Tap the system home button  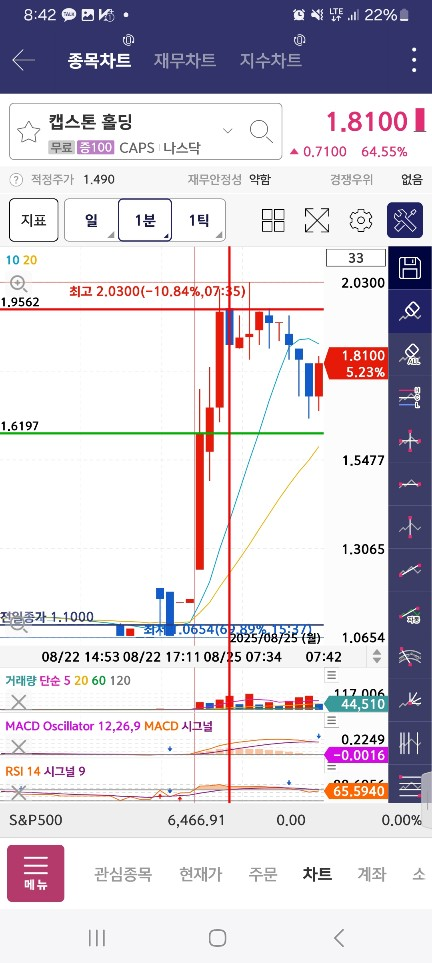[x=217, y=938]
